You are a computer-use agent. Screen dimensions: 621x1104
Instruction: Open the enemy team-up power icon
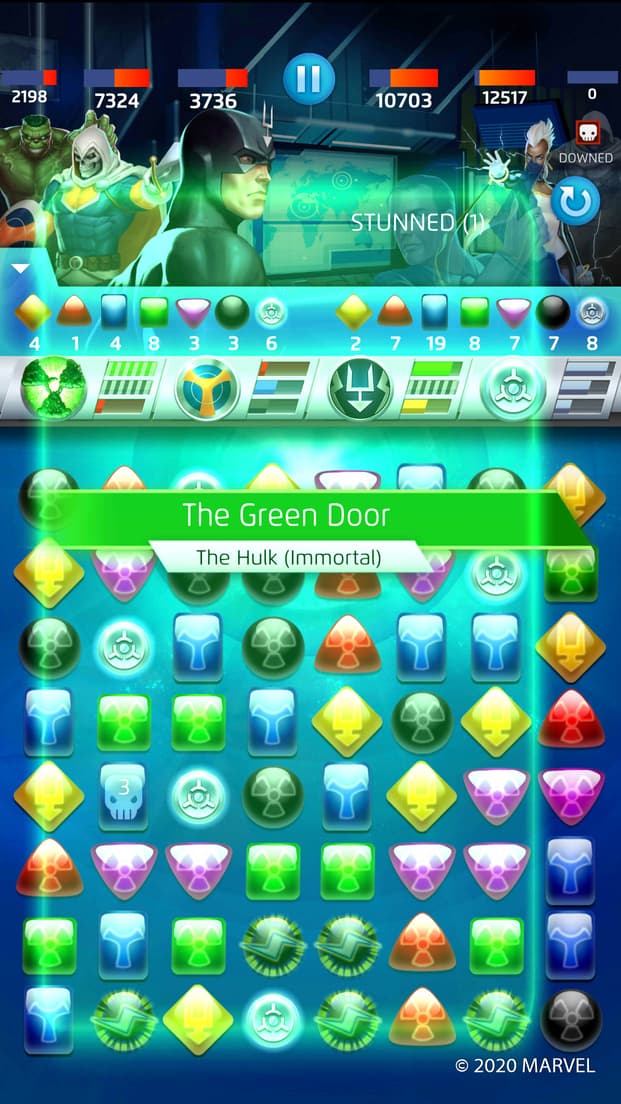(514, 389)
